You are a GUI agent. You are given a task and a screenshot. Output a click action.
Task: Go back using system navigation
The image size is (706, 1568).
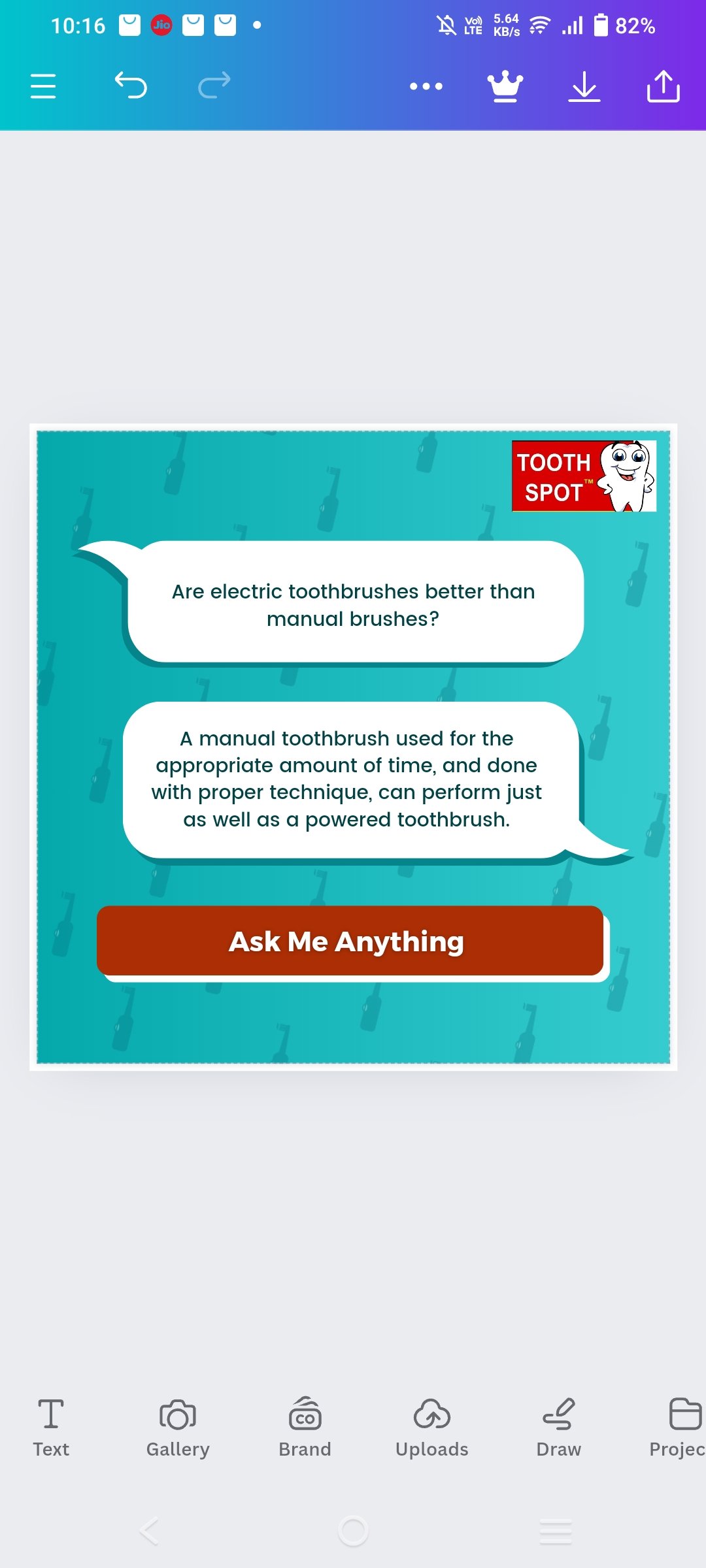click(x=150, y=1531)
